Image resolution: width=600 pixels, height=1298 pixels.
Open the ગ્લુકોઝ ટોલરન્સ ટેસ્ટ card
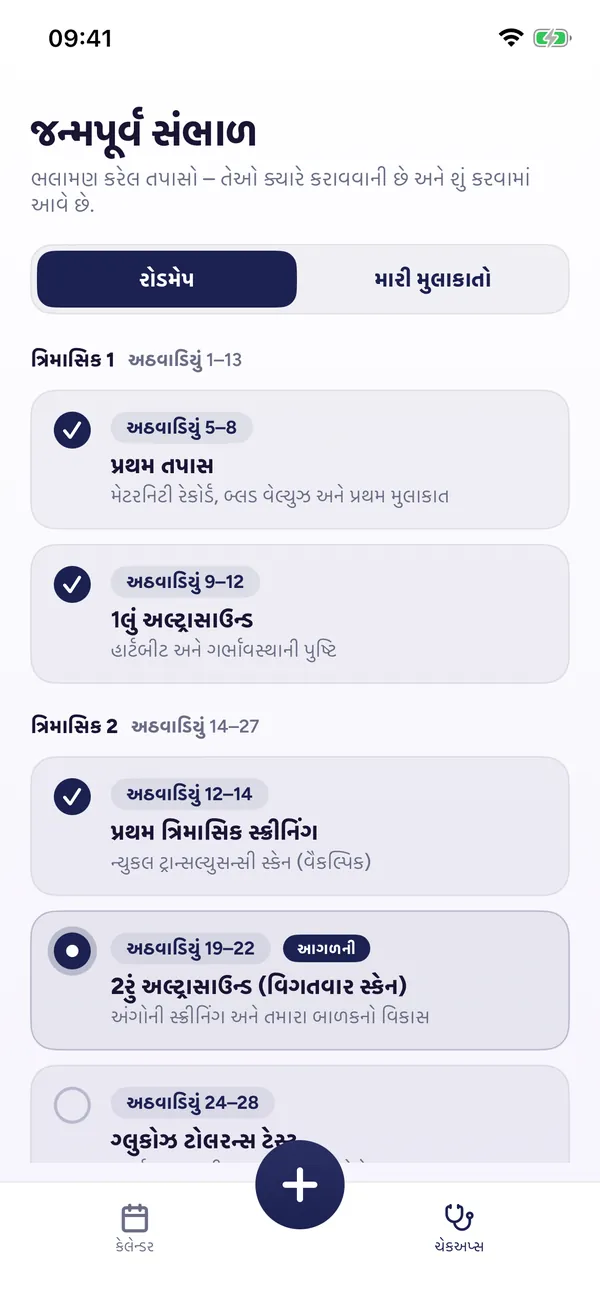(x=300, y=1114)
